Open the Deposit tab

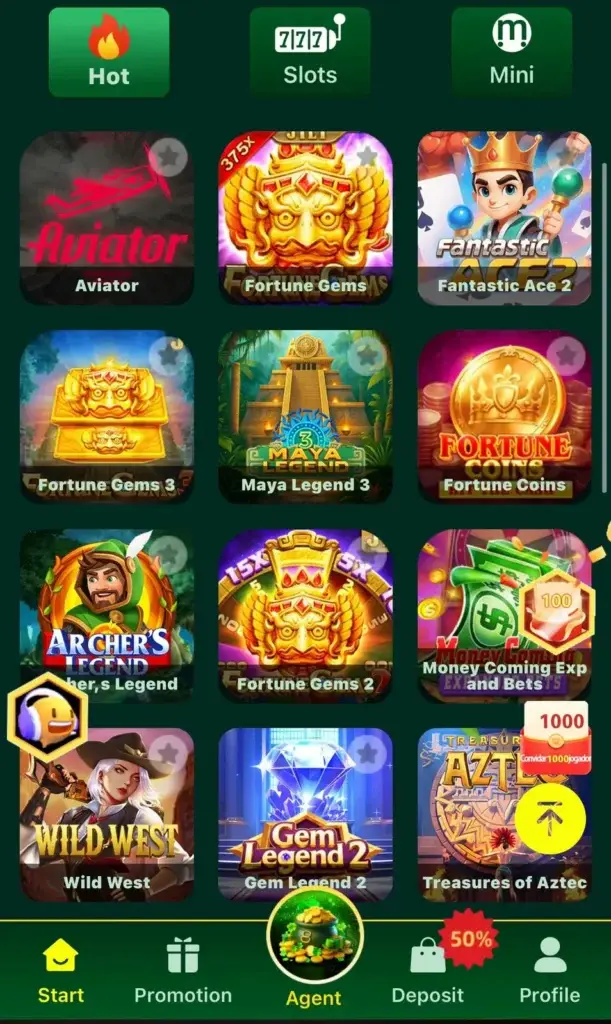coord(428,973)
